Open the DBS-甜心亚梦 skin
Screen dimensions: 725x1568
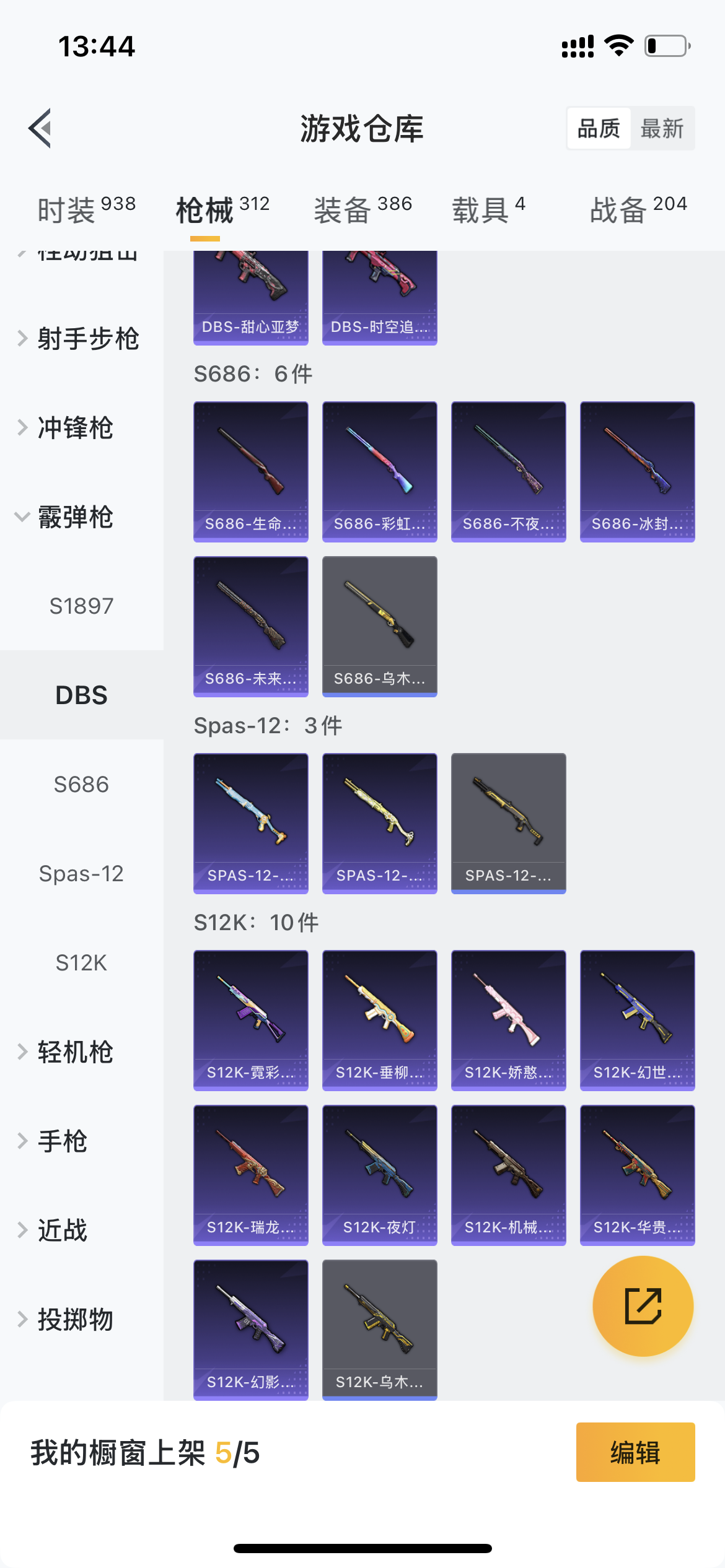click(251, 297)
